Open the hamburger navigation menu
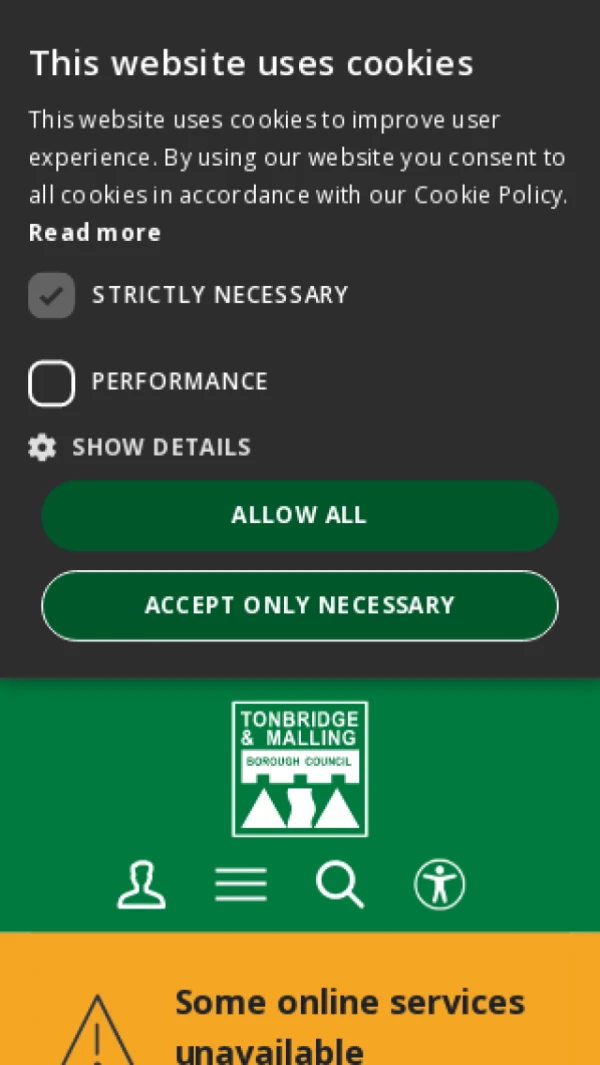 click(241, 885)
